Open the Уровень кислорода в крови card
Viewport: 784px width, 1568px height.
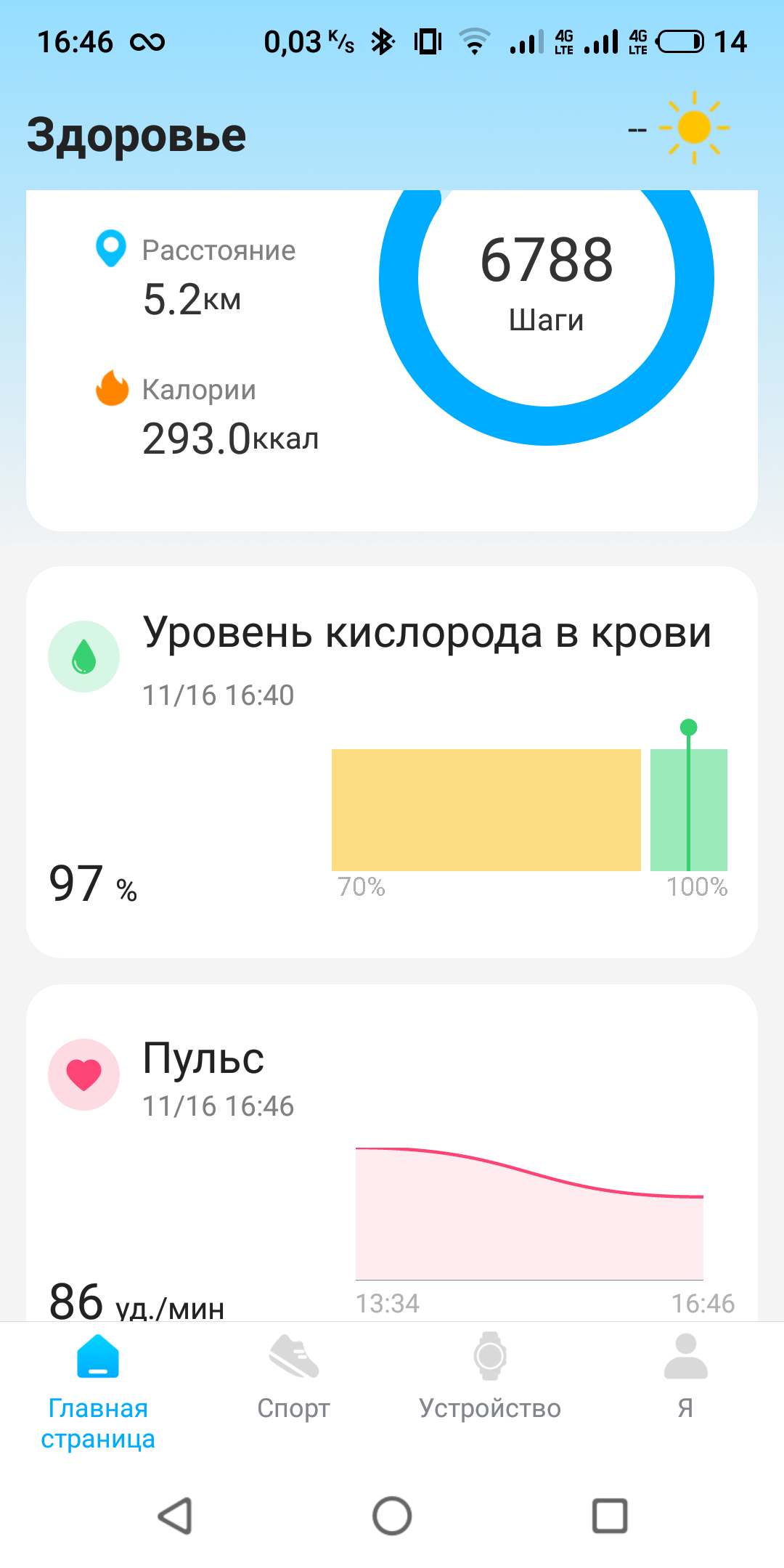392,761
